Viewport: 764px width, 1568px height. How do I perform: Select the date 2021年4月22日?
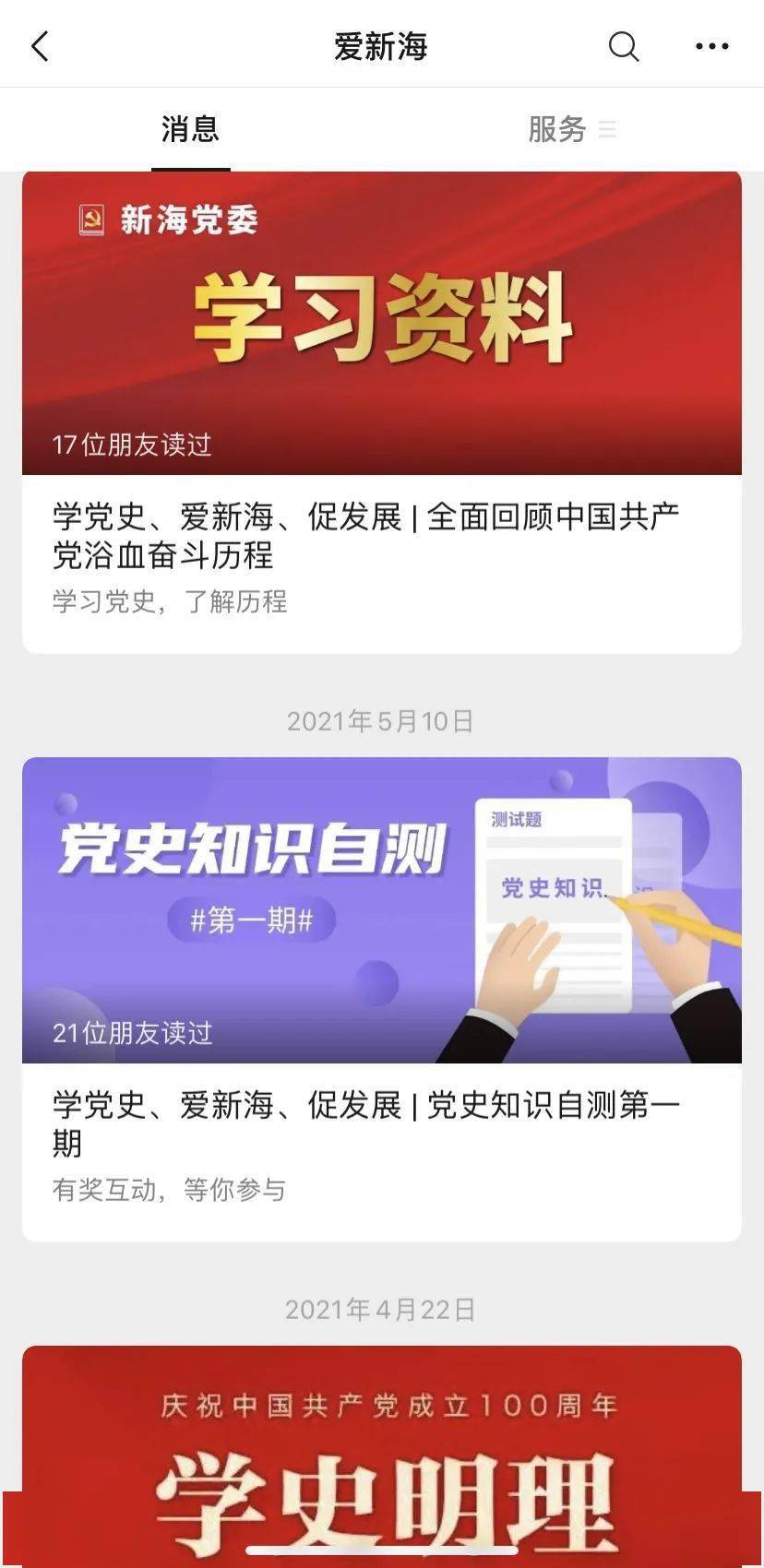click(x=381, y=1308)
